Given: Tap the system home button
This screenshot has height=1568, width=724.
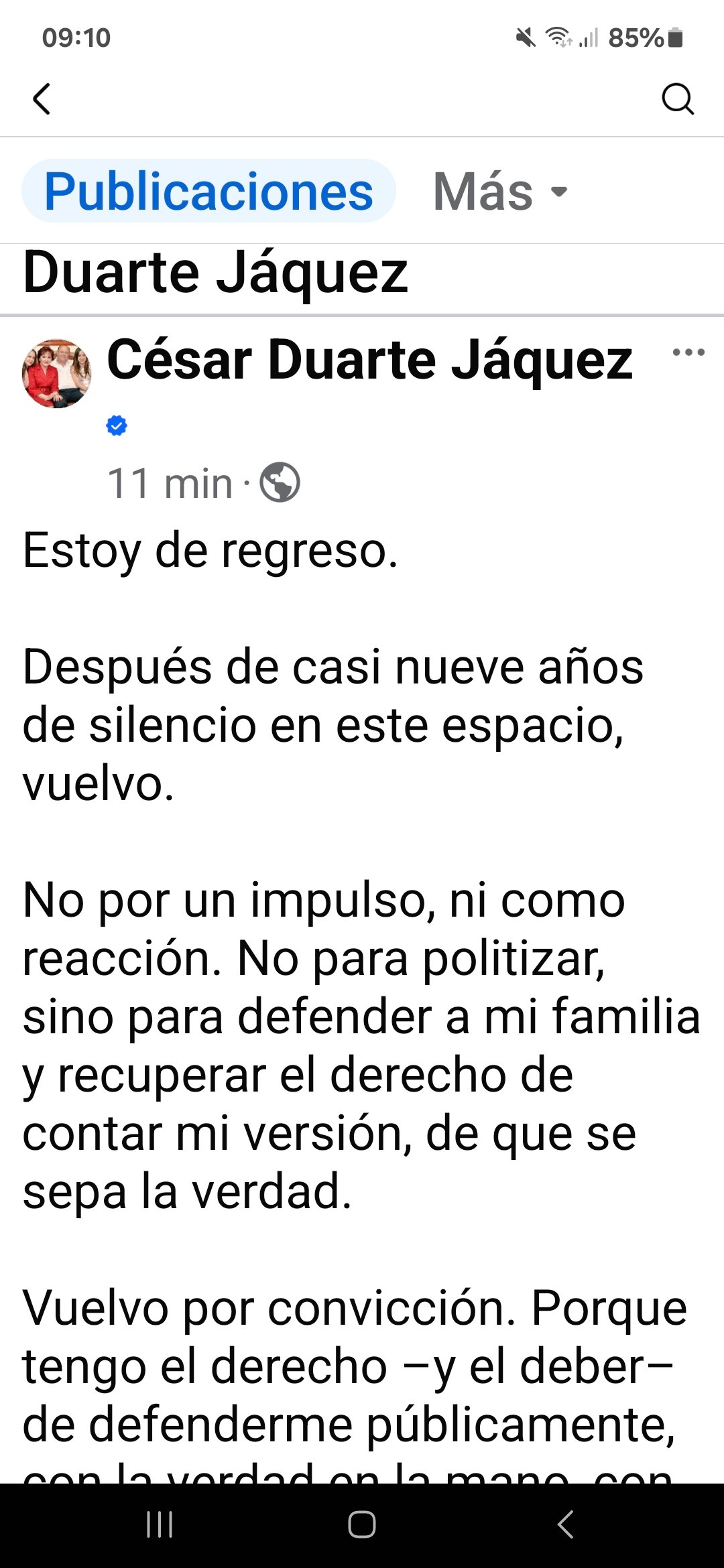Looking at the screenshot, I should click(x=361, y=1524).
